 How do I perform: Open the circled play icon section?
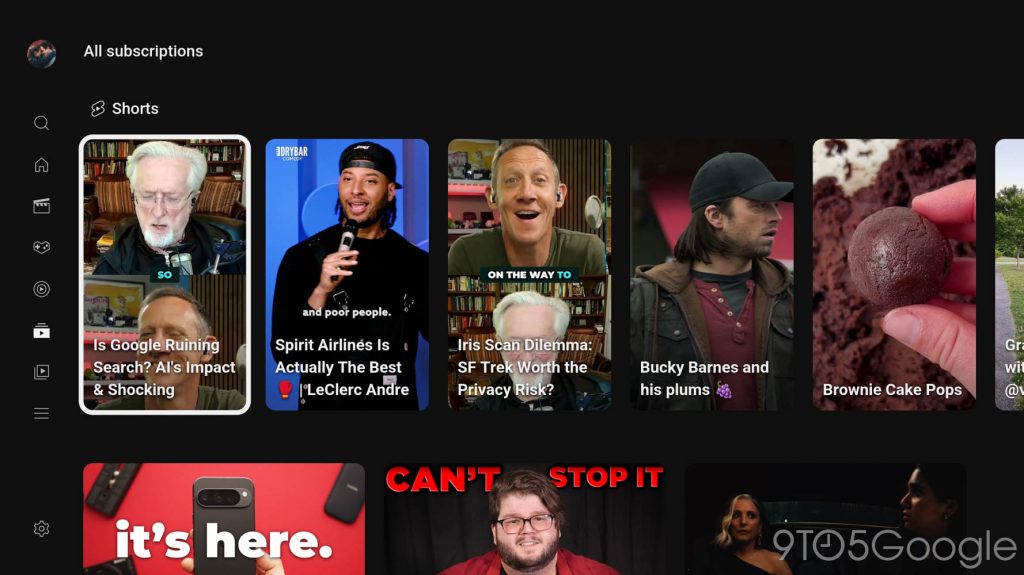41,289
